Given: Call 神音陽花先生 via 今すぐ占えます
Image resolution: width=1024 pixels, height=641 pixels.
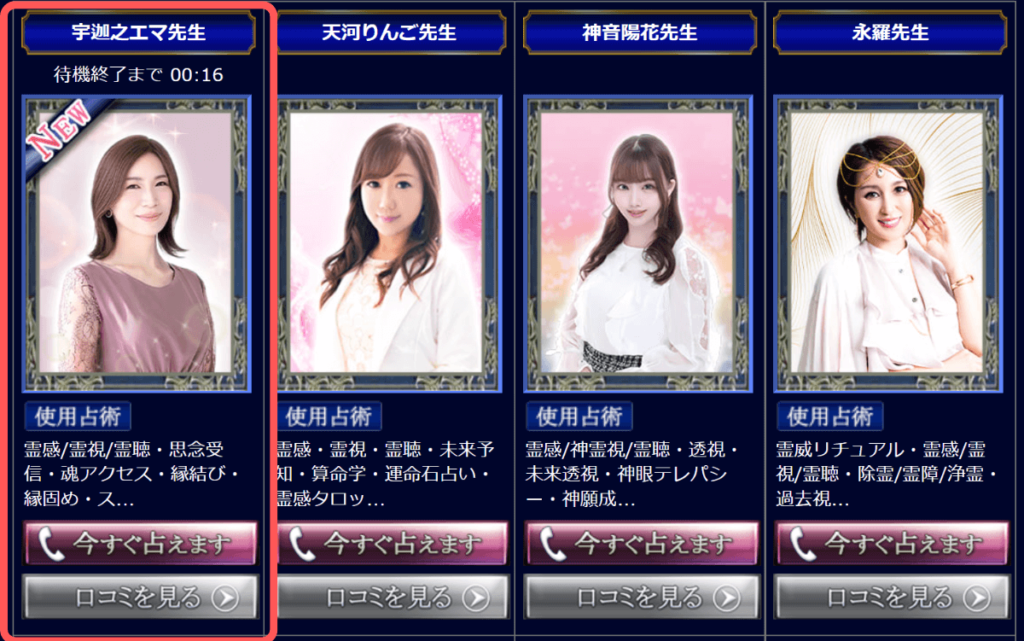Looking at the screenshot, I should pos(638,544).
